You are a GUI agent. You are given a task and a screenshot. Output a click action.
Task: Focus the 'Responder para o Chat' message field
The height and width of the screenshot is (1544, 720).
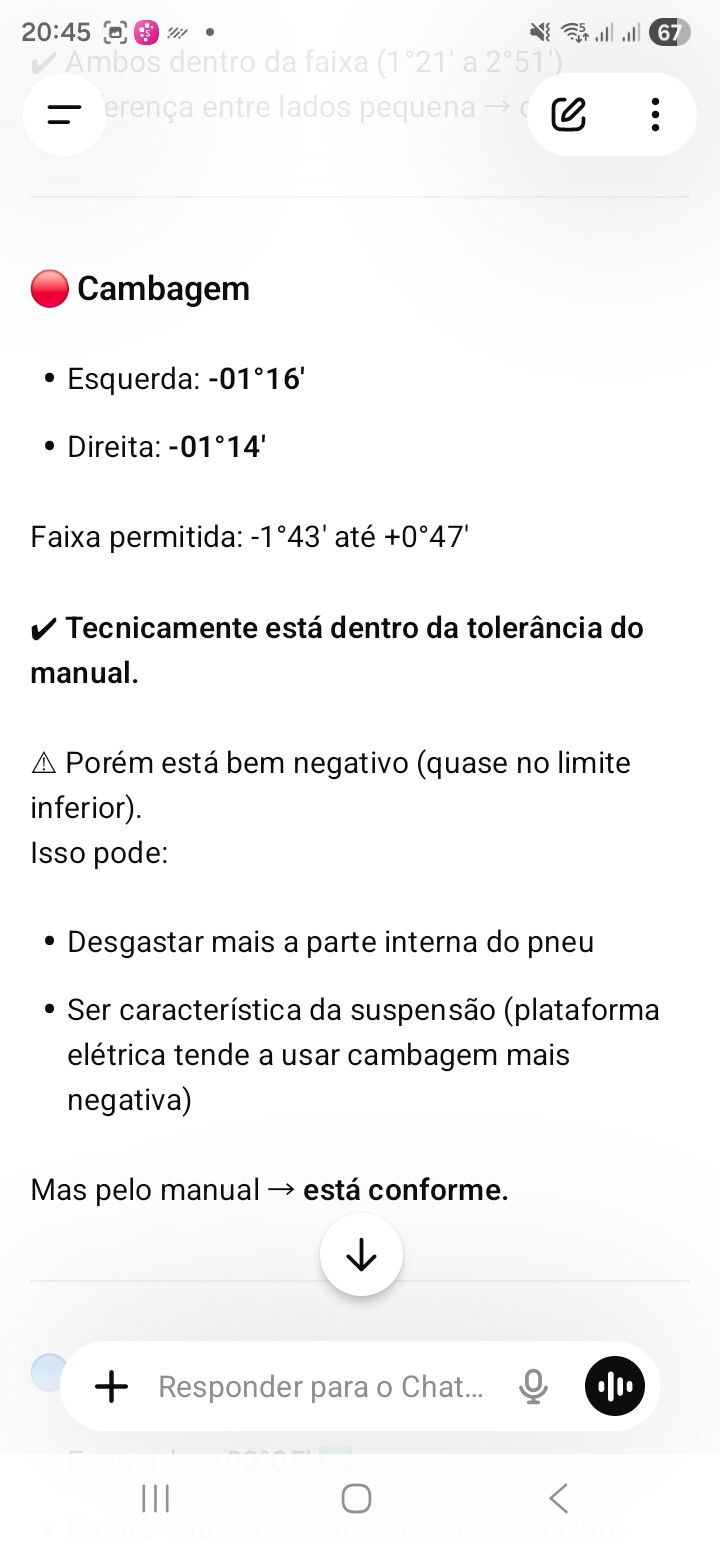pos(320,1386)
